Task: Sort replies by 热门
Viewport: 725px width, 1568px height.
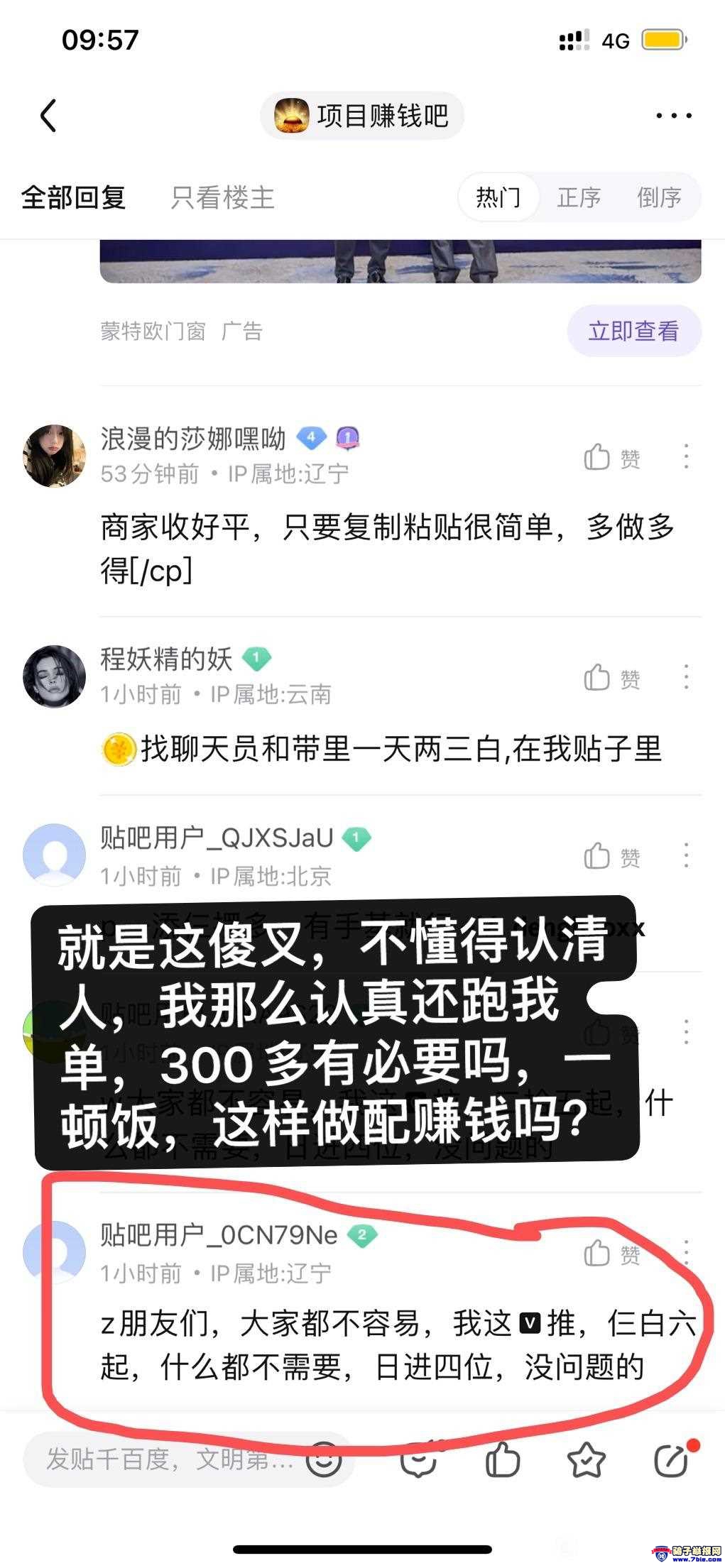Action: tap(498, 197)
